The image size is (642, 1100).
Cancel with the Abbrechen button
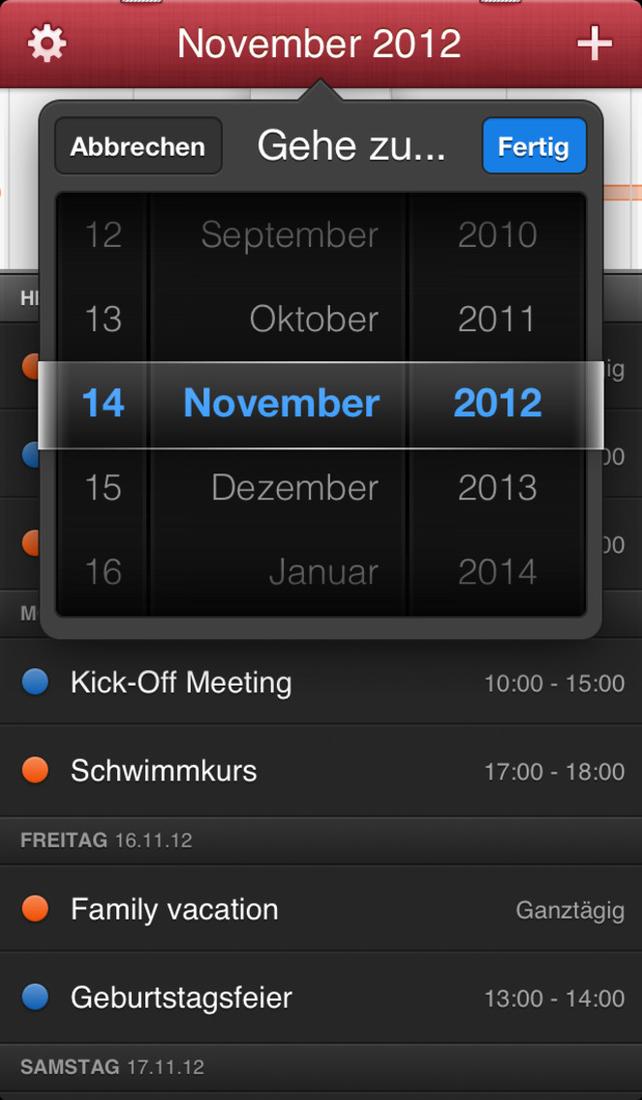(x=138, y=146)
